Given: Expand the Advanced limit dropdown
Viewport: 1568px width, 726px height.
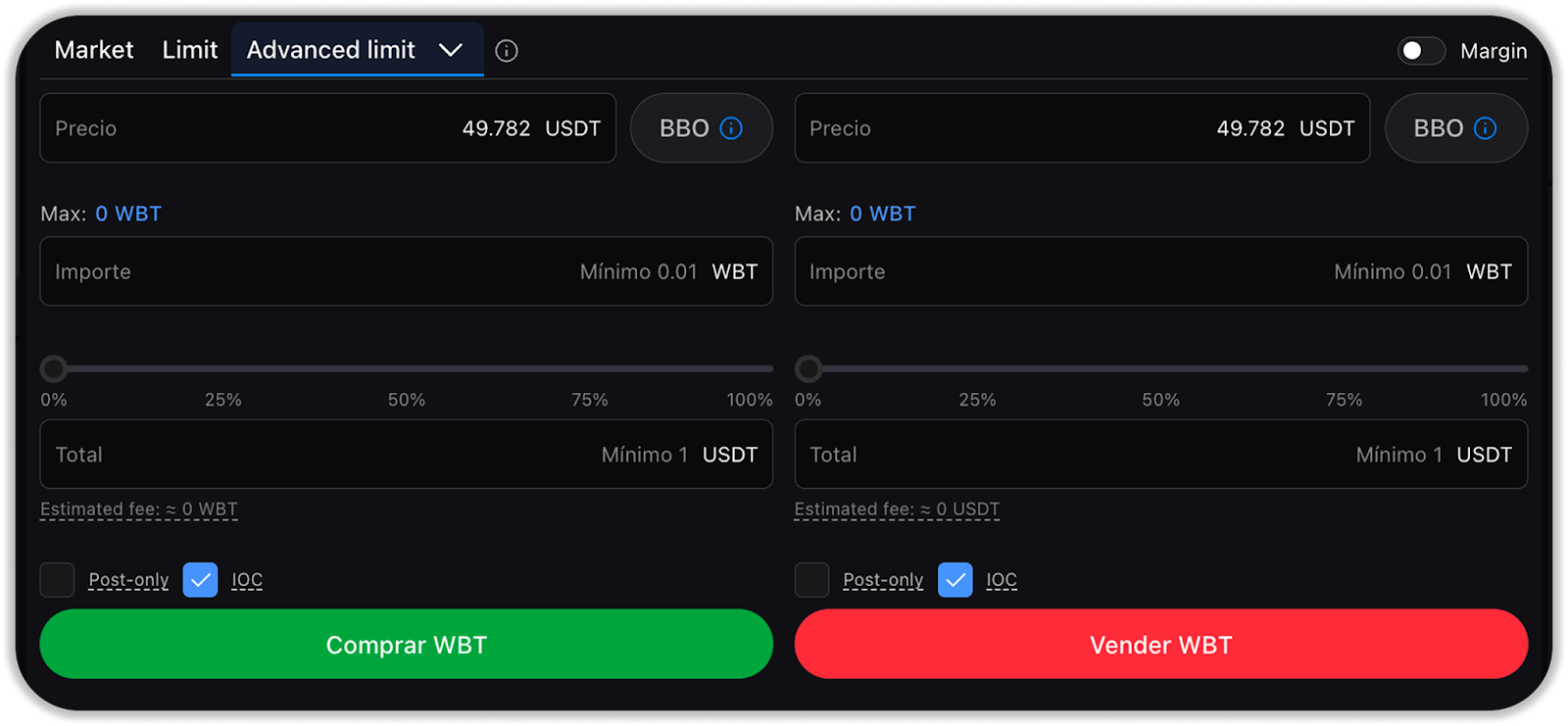Looking at the screenshot, I should [450, 50].
